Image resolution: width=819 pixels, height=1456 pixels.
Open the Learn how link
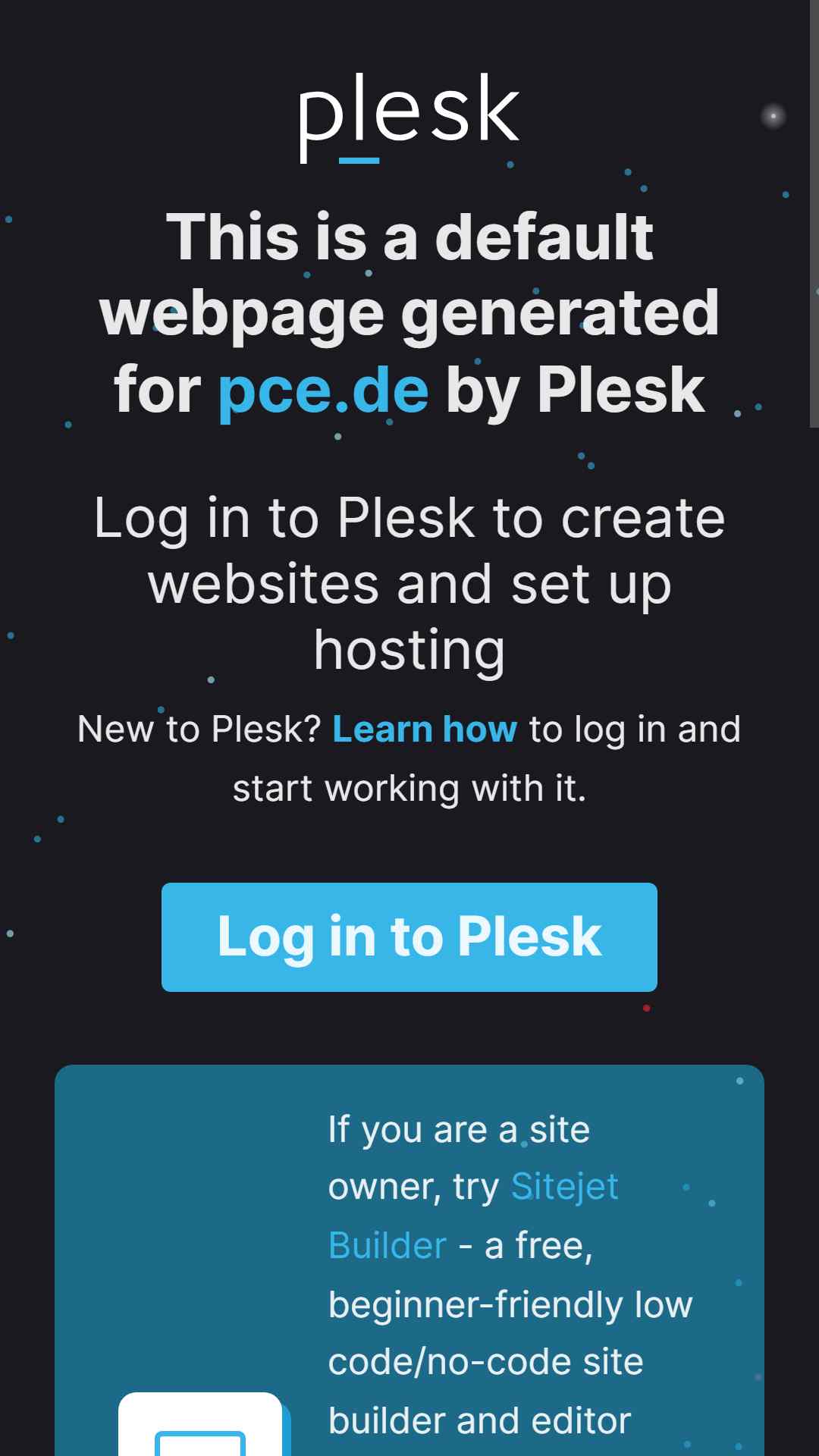(x=425, y=730)
